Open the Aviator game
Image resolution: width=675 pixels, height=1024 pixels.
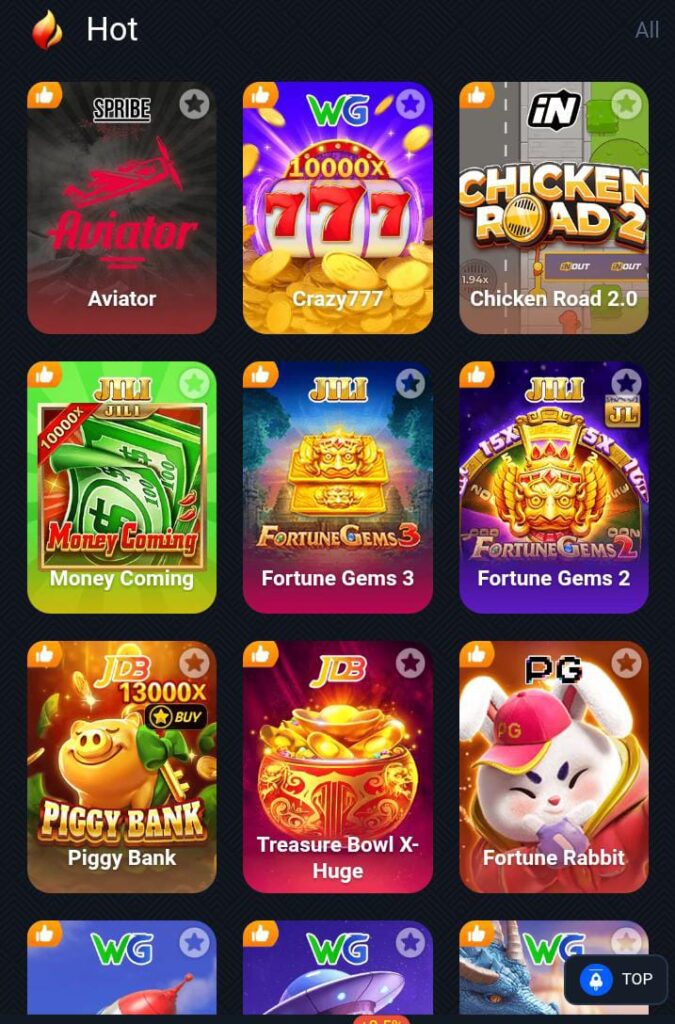[x=121, y=215]
